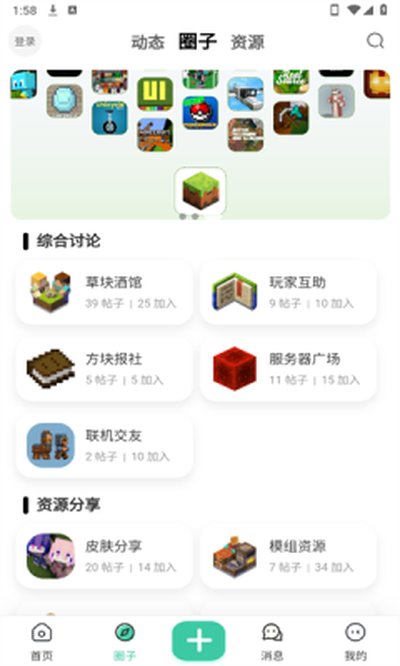Viewport: 400px width, 666px height.
Task: Tap the 登录 login avatar button
Action: [x=25, y=41]
